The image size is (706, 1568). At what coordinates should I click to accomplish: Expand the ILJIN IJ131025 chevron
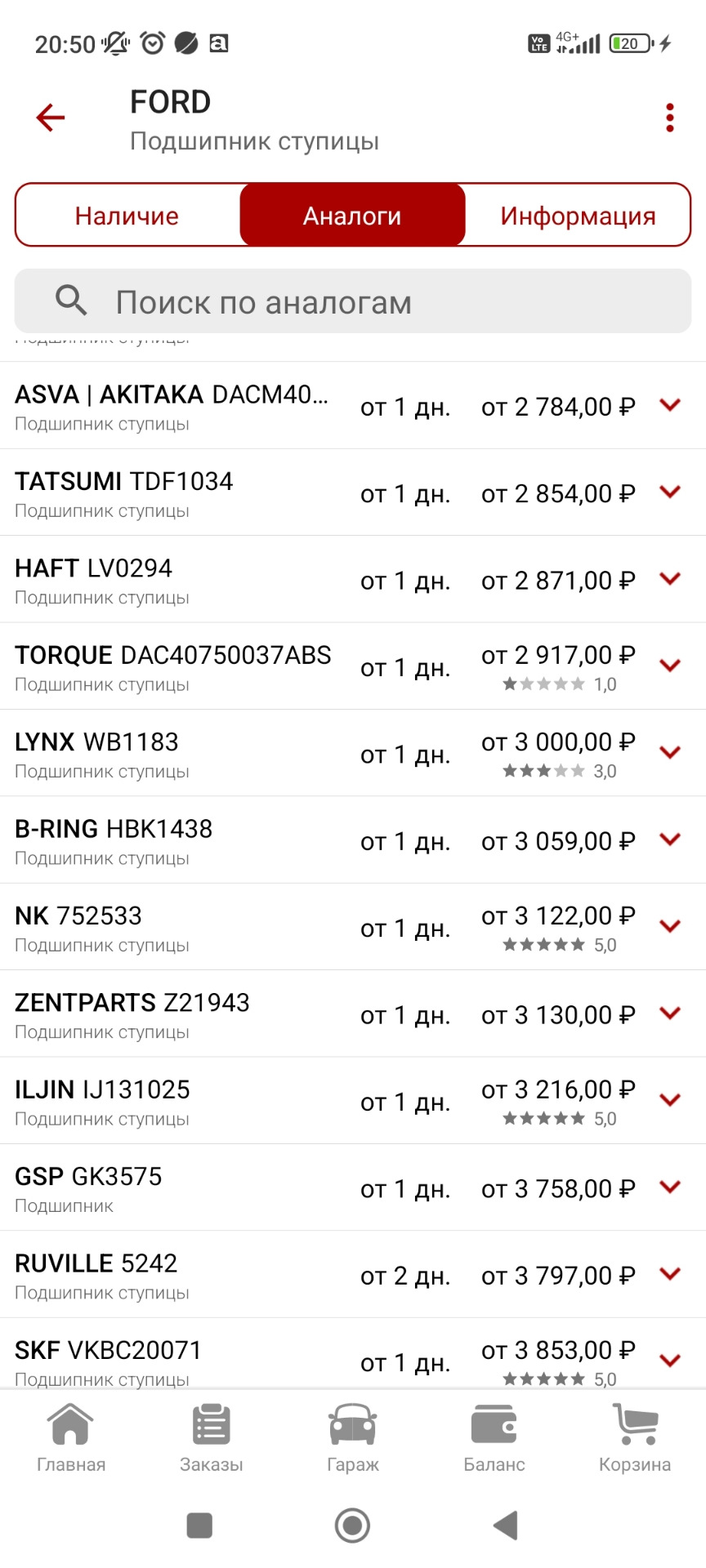click(x=670, y=1100)
